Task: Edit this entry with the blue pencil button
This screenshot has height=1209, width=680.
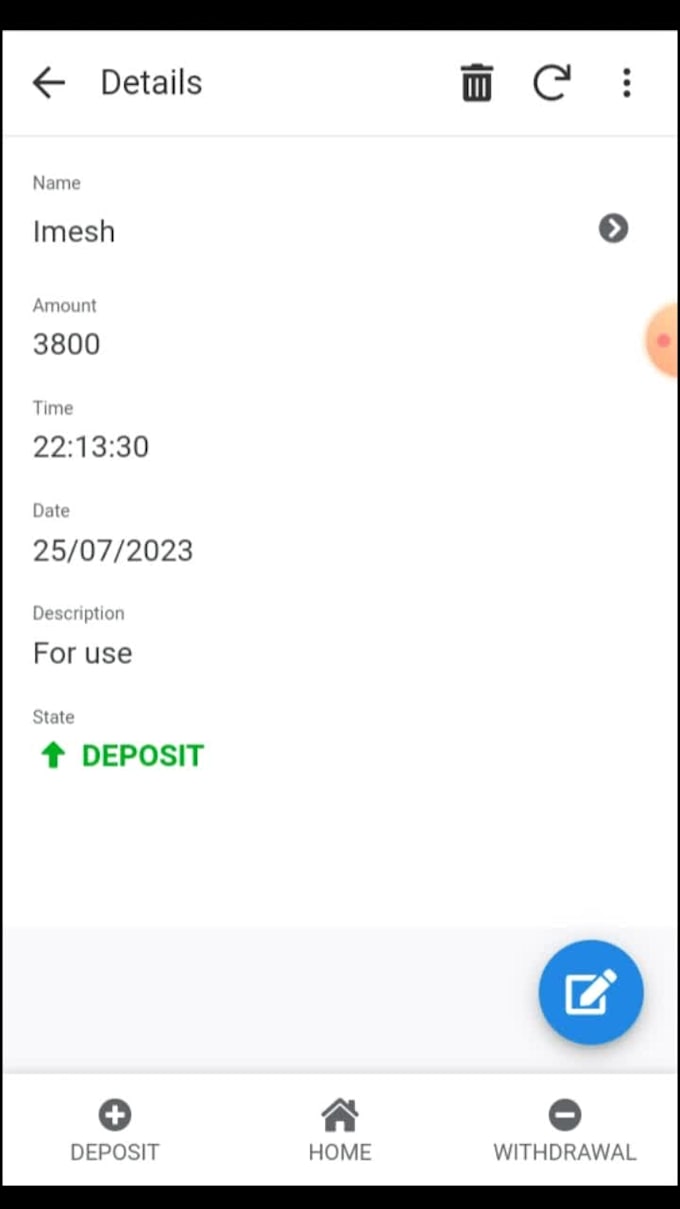Action: coord(590,992)
